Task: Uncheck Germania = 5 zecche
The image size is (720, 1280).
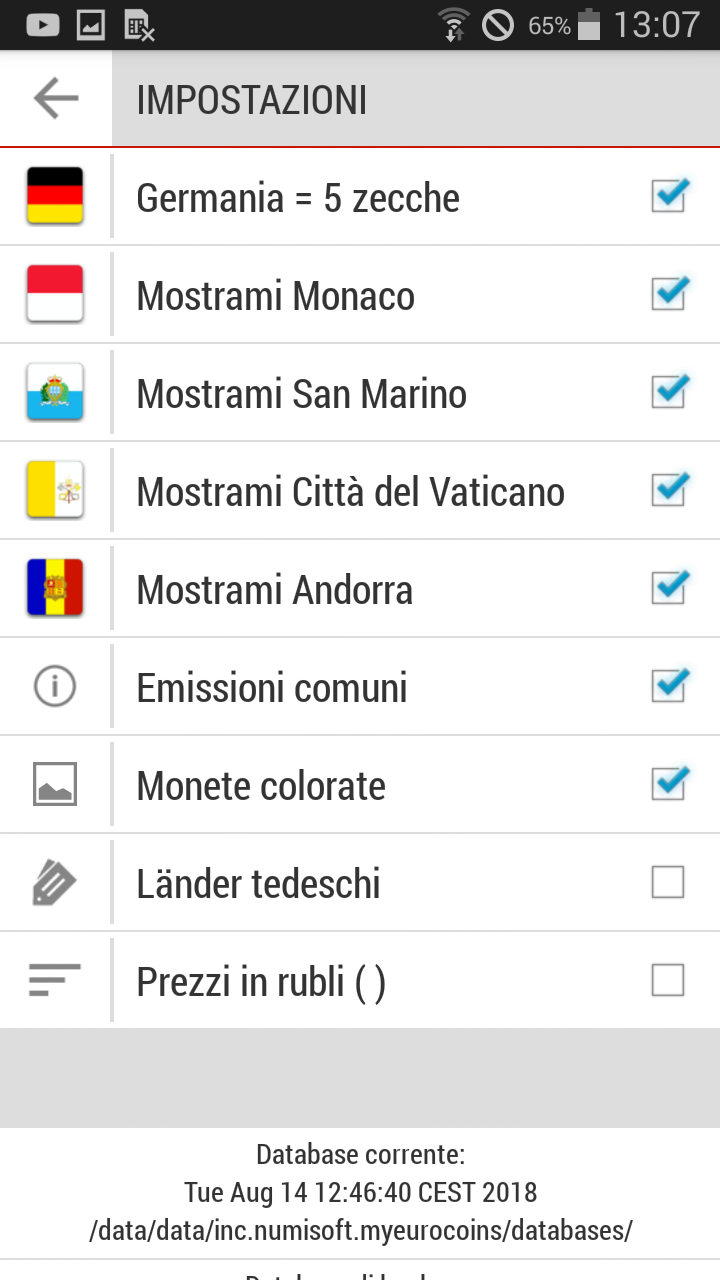Action: pos(669,195)
